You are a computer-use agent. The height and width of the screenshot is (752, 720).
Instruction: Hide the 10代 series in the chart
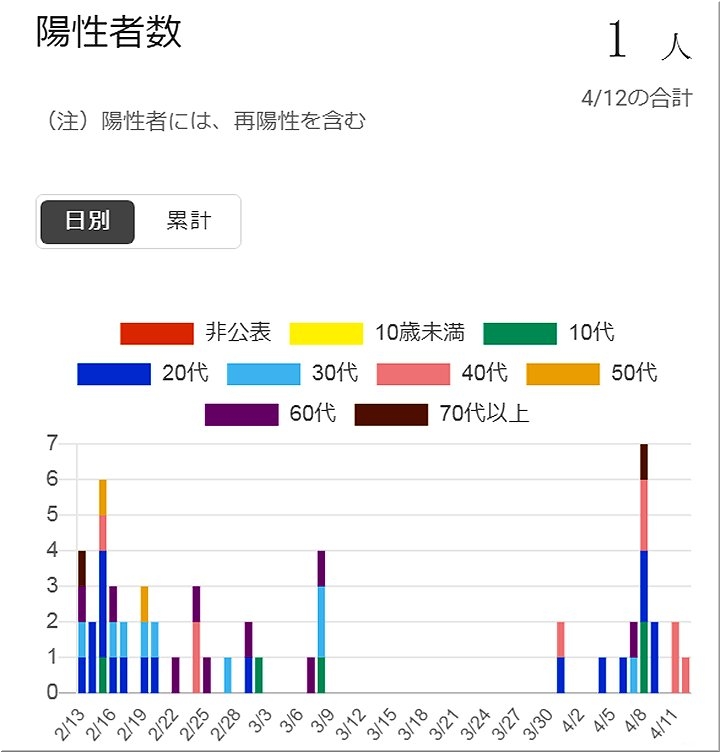point(548,333)
